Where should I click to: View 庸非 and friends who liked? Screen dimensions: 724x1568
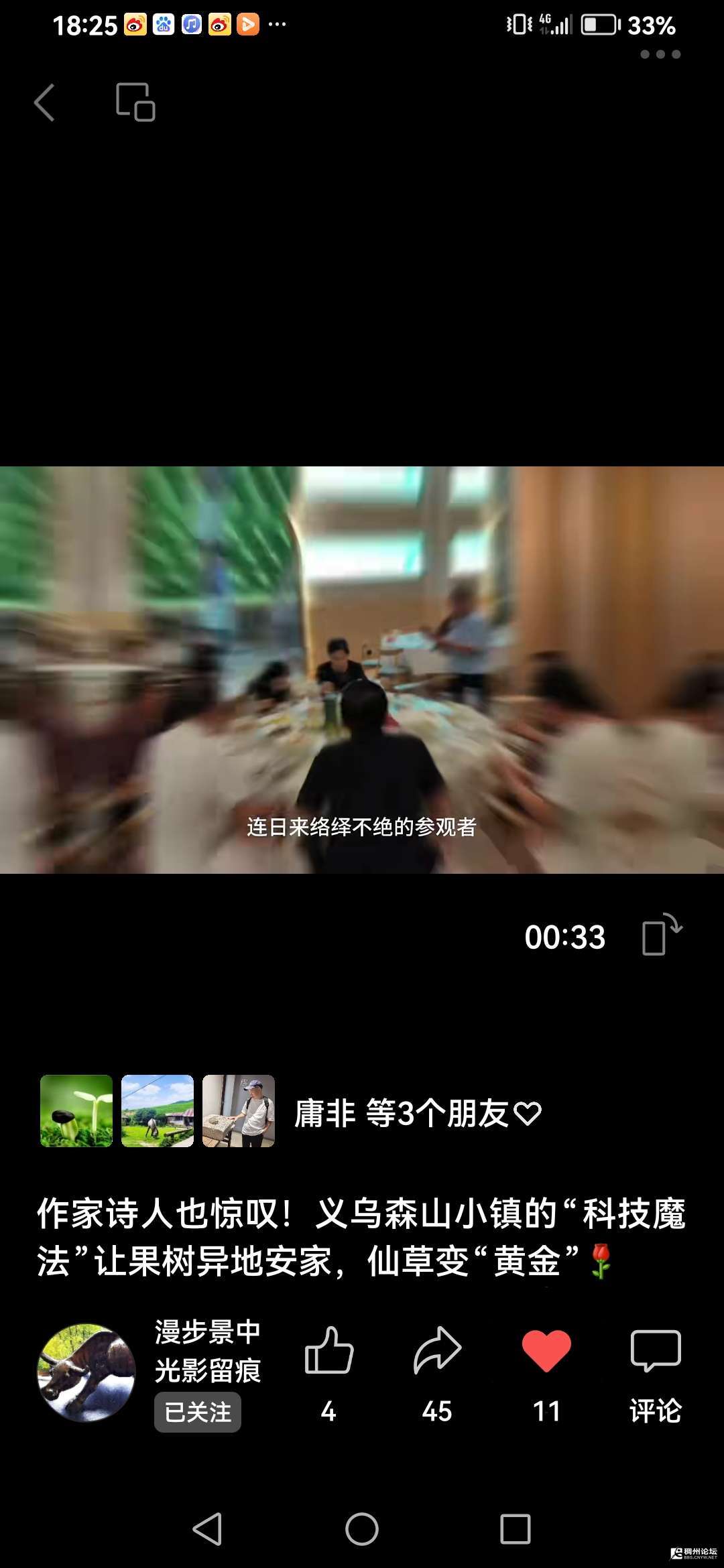pos(417,1114)
